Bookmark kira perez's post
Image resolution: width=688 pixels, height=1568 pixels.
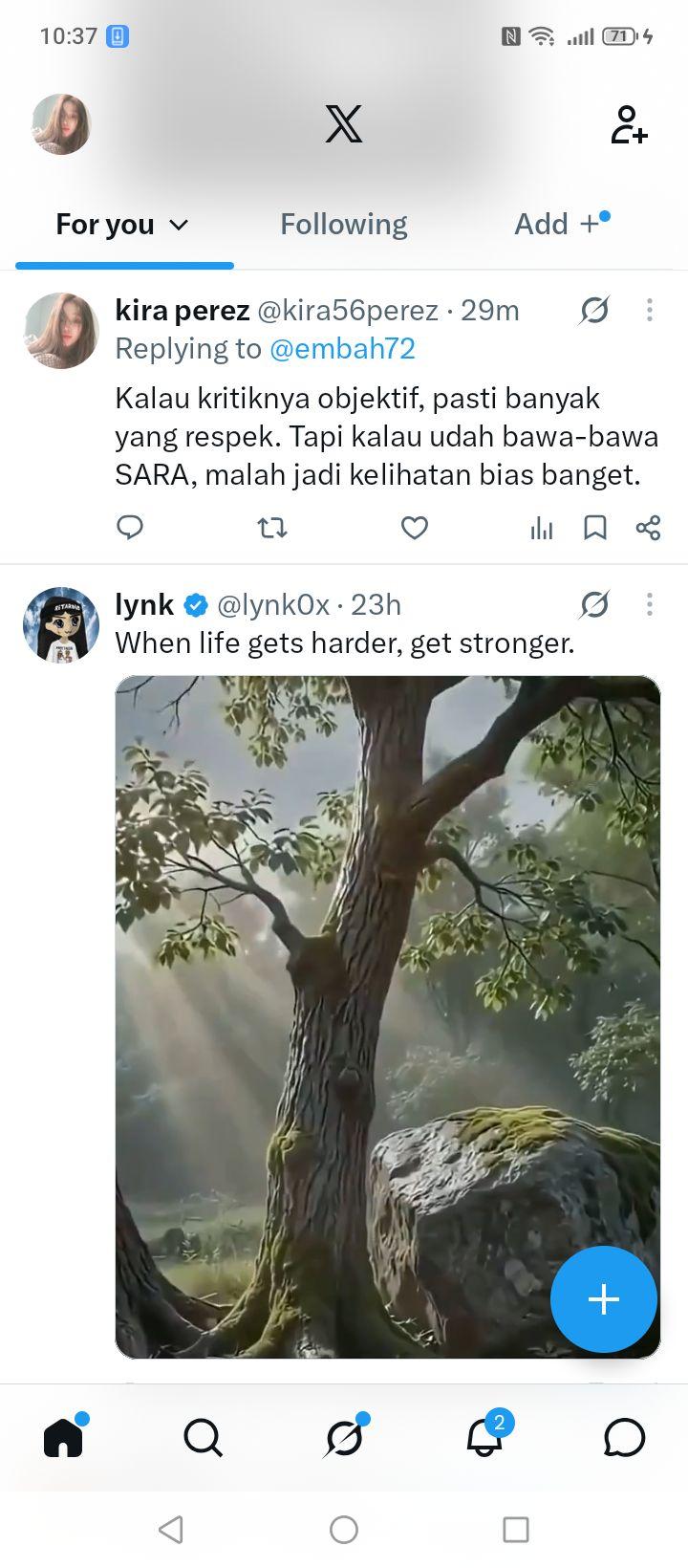595,528
